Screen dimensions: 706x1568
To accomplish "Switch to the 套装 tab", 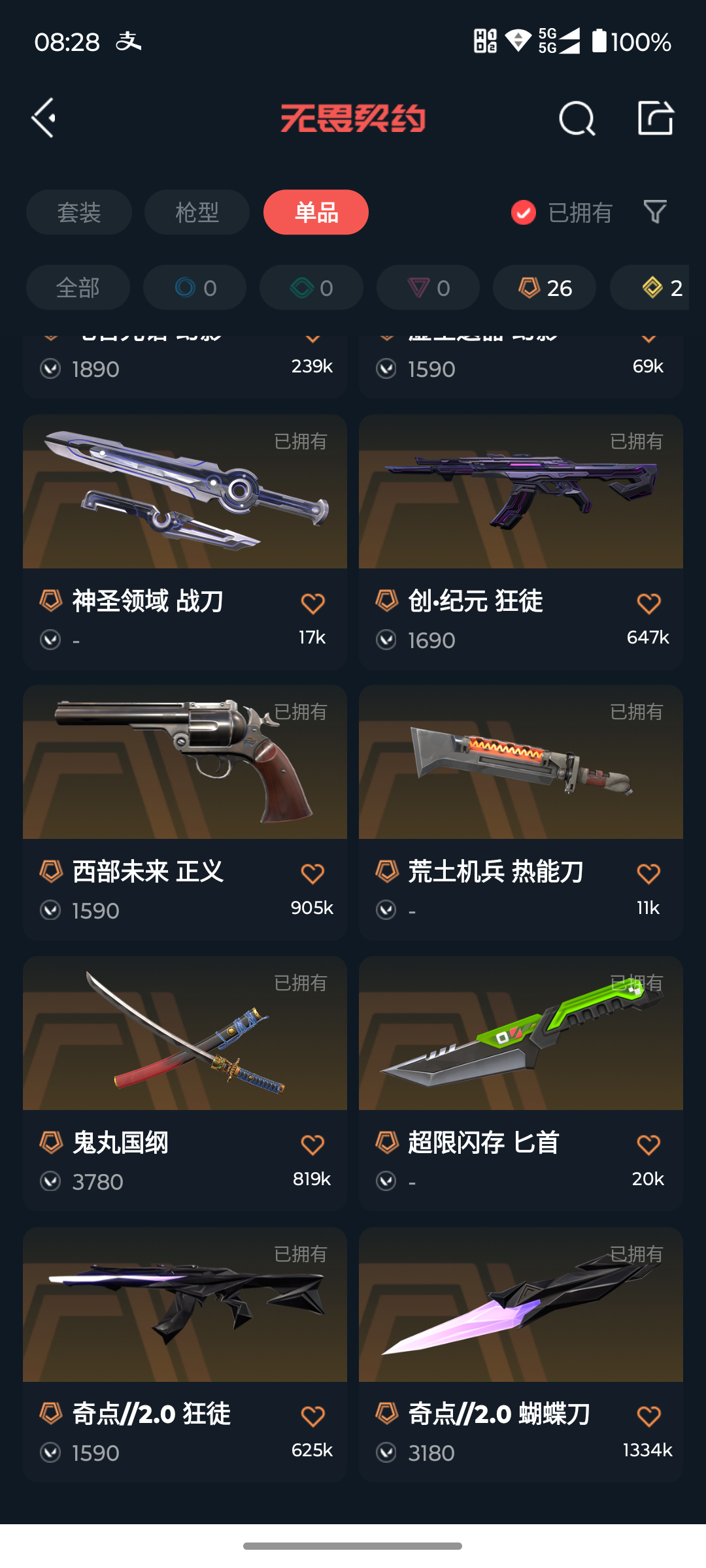I will click(x=79, y=212).
